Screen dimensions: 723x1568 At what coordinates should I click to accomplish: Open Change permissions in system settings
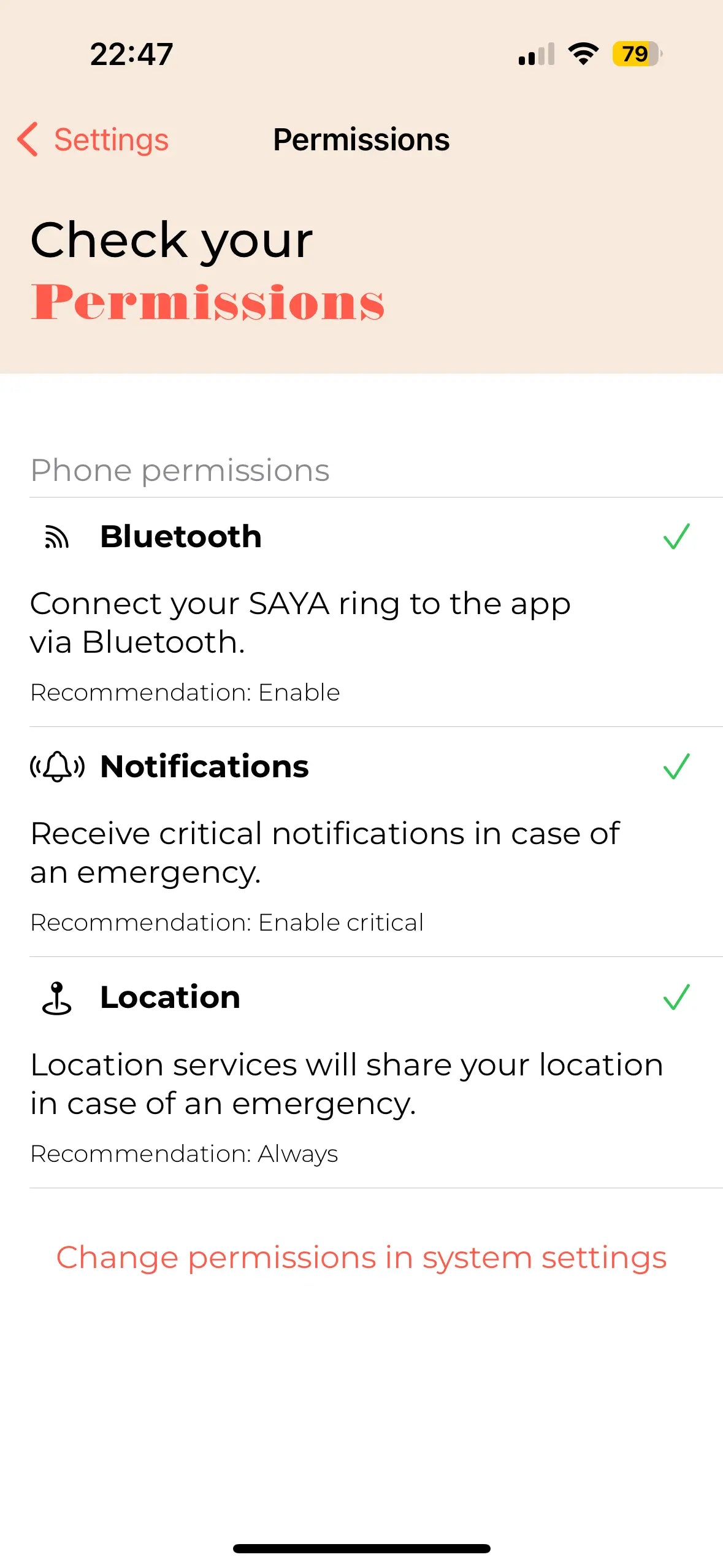click(x=361, y=1257)
